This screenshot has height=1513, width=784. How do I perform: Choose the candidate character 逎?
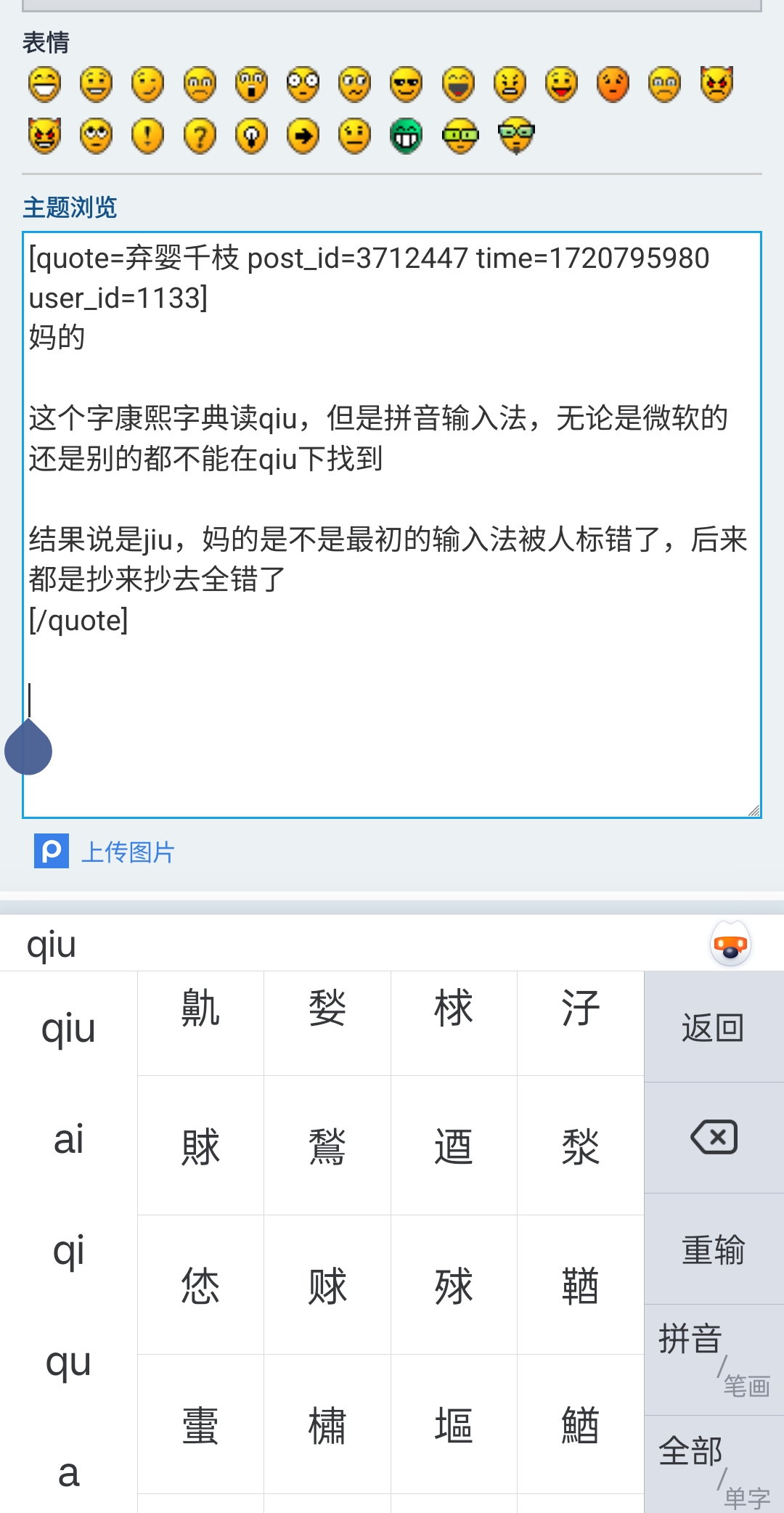coord(454,1146)
